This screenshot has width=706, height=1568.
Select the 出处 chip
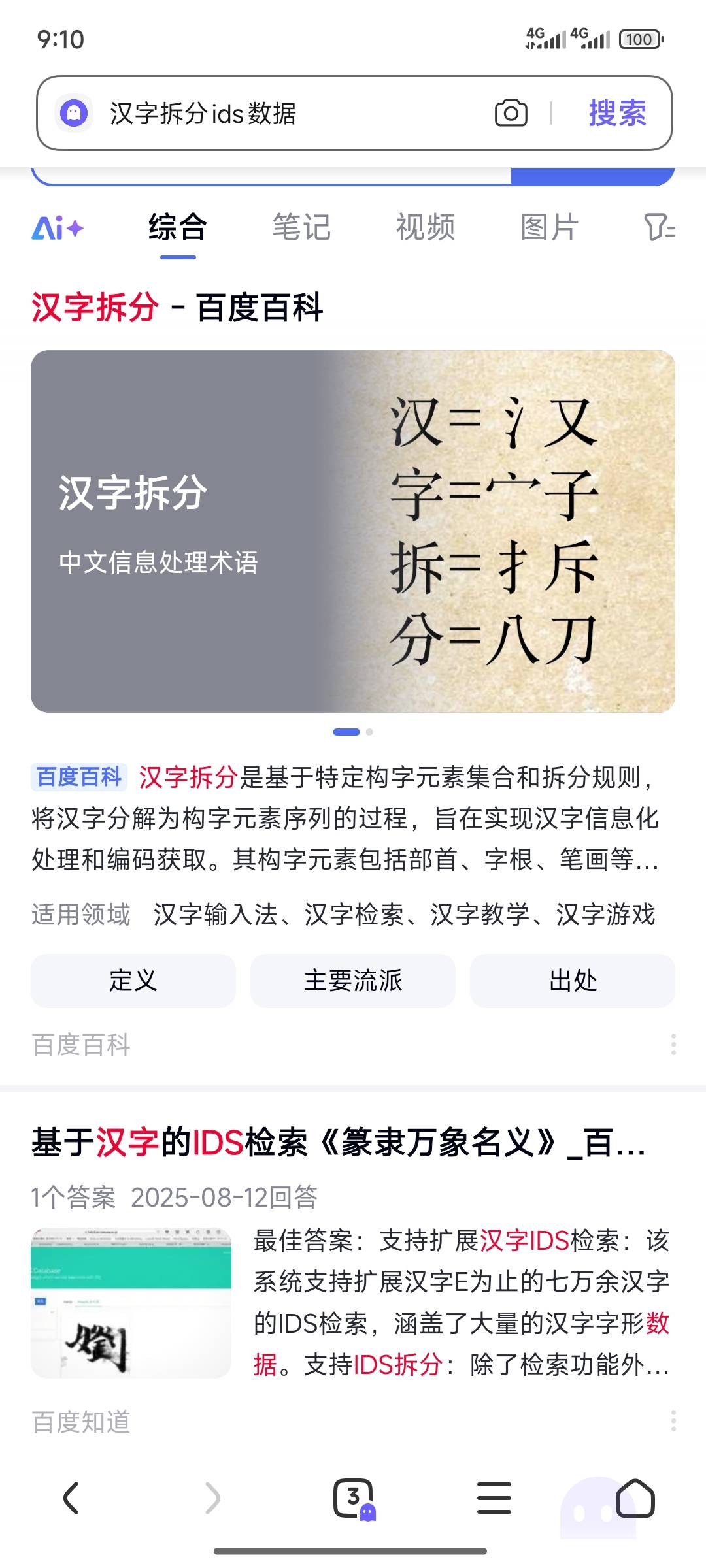click(x=573, y=981)
